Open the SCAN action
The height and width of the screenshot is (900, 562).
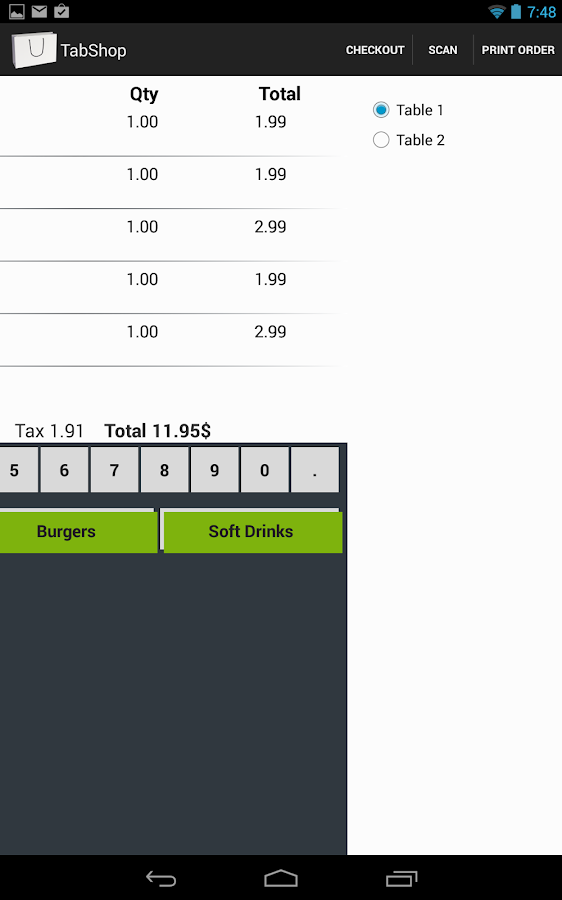(x=443, y=50)
